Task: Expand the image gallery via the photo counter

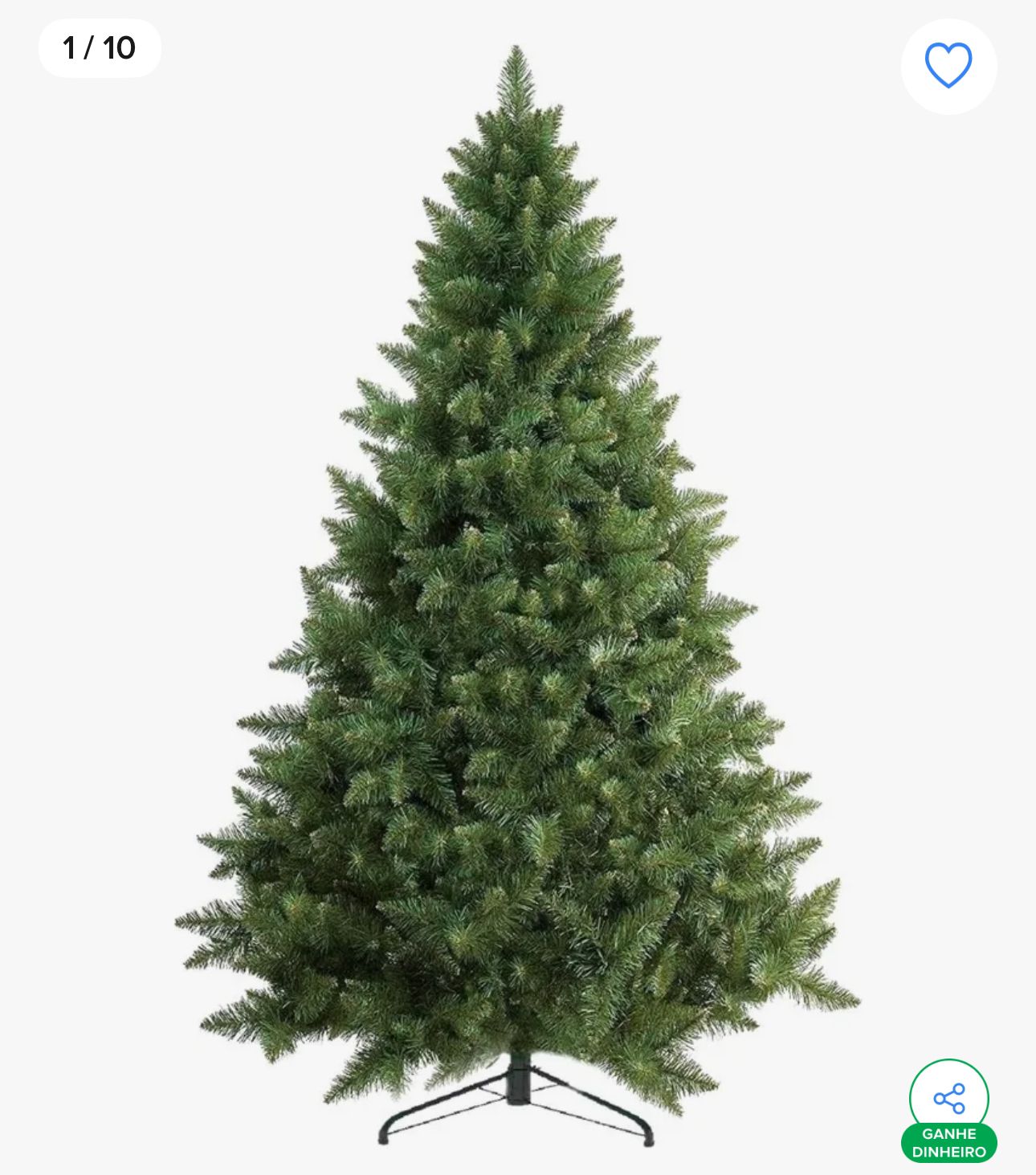Action: (x=99, y=48)
